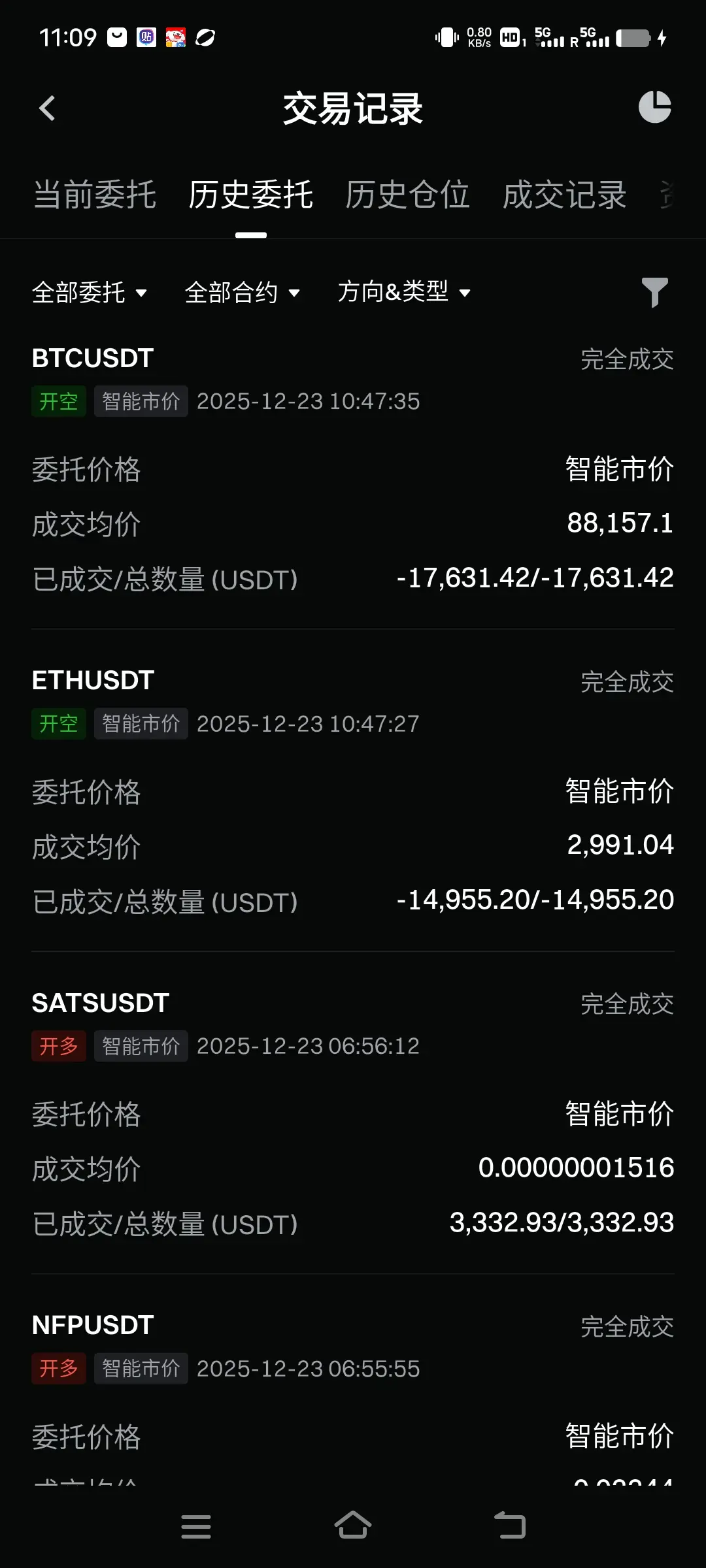Select the 历史委托 tab
Screen dimensions: 706x1568
click(251, 195)
